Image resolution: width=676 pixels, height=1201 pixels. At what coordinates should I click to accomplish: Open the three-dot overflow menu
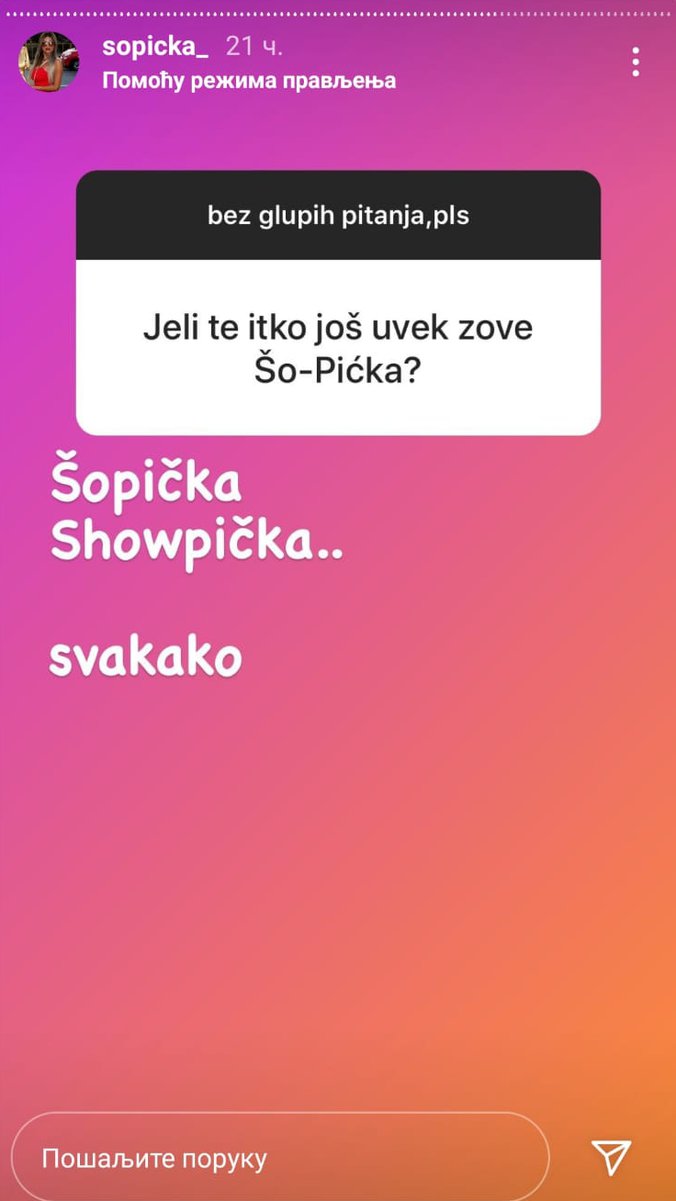pos(635,62)
